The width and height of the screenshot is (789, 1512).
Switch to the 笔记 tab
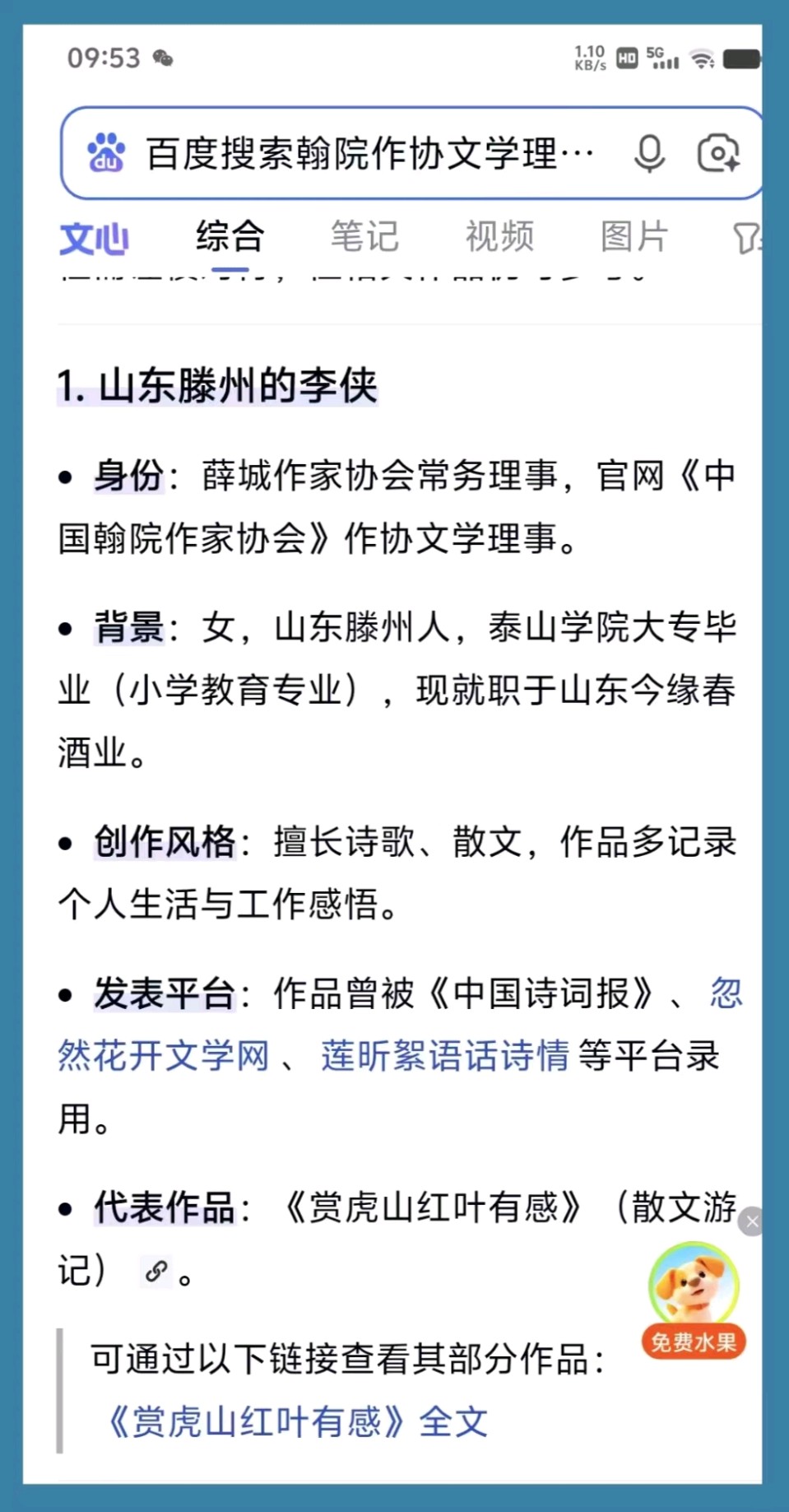pyautogui.click(x=364, y=237)
